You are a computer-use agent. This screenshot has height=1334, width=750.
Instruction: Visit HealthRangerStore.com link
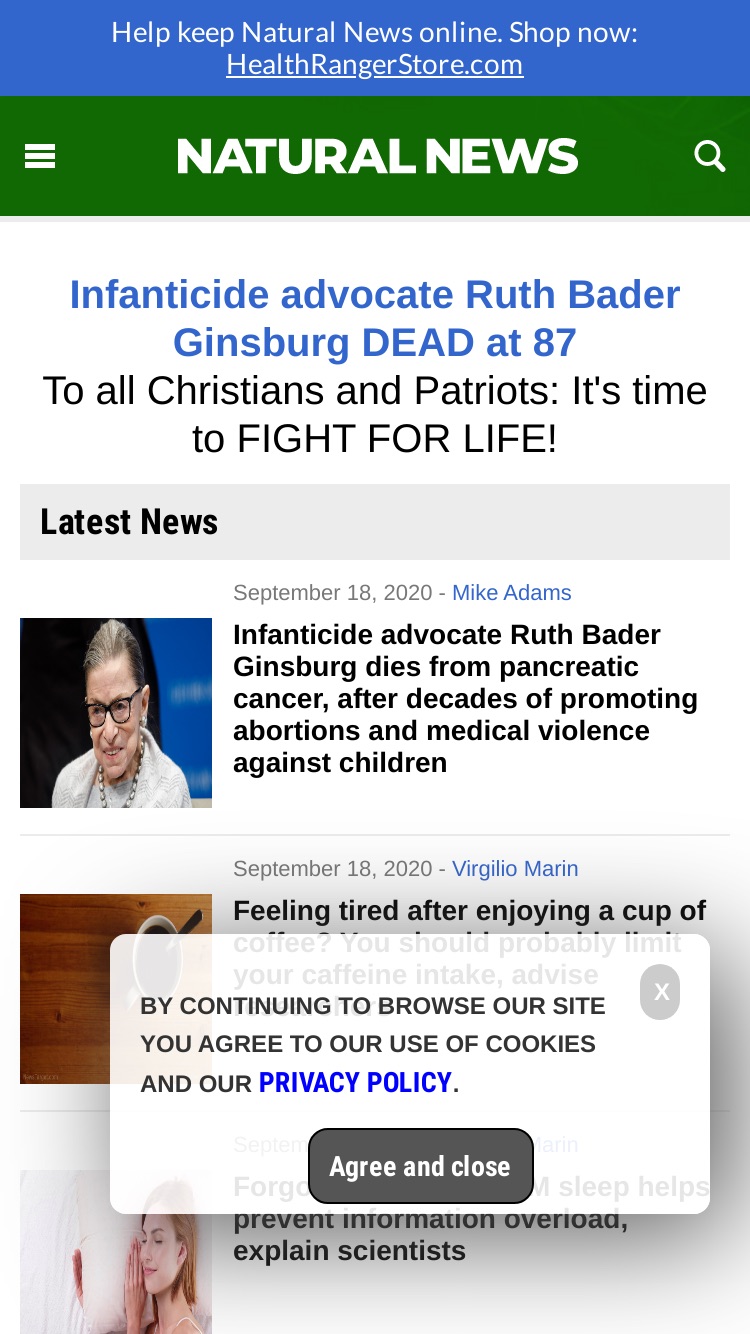click(375, 64)
